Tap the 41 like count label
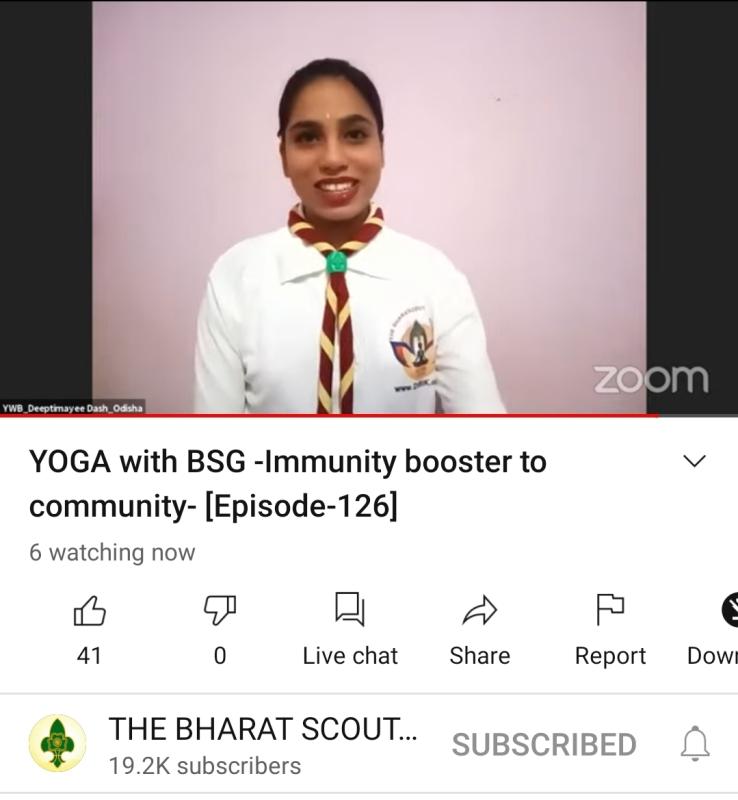The width and height of the screenshot is (738, 800). [x=91, y=655]
